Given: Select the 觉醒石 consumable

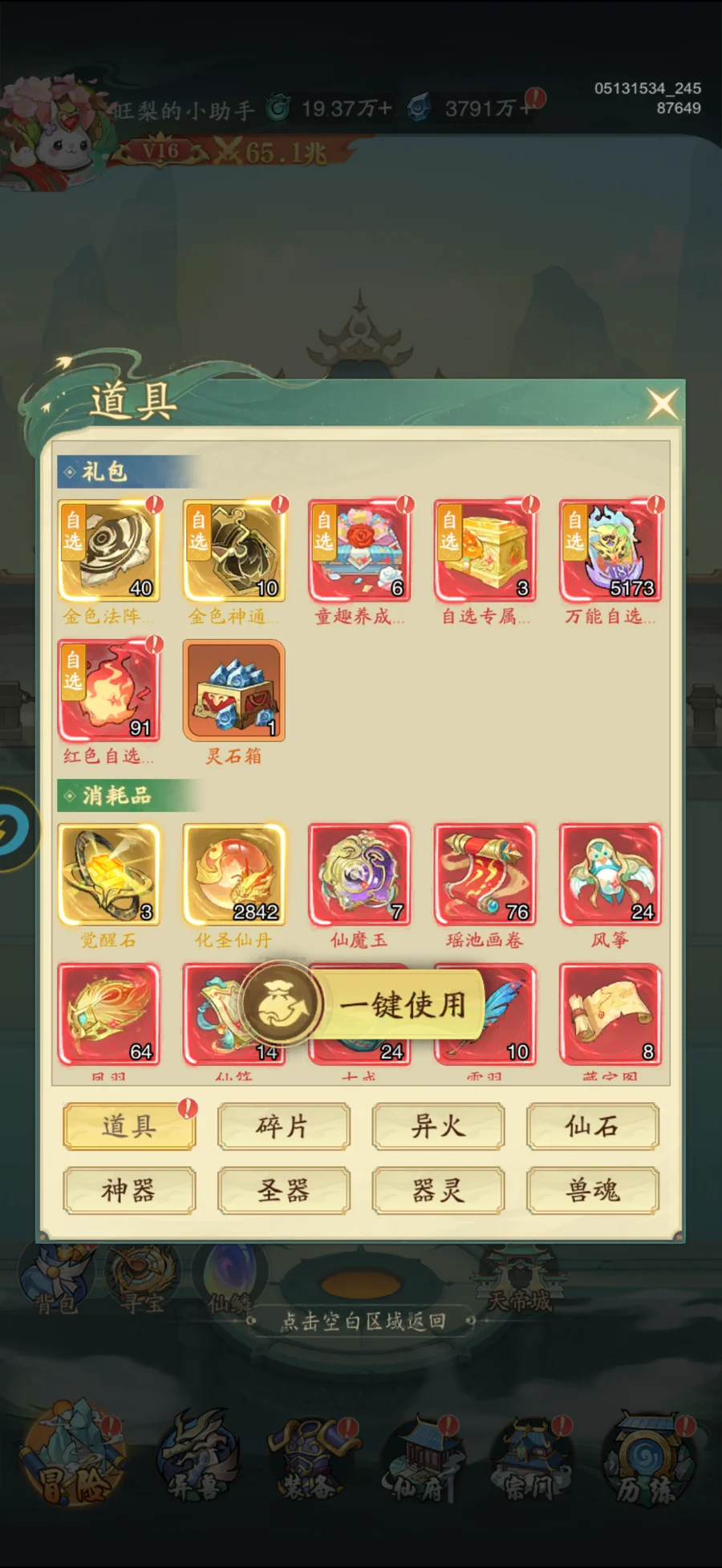Looking at the screenshot, I should point(109,875).
